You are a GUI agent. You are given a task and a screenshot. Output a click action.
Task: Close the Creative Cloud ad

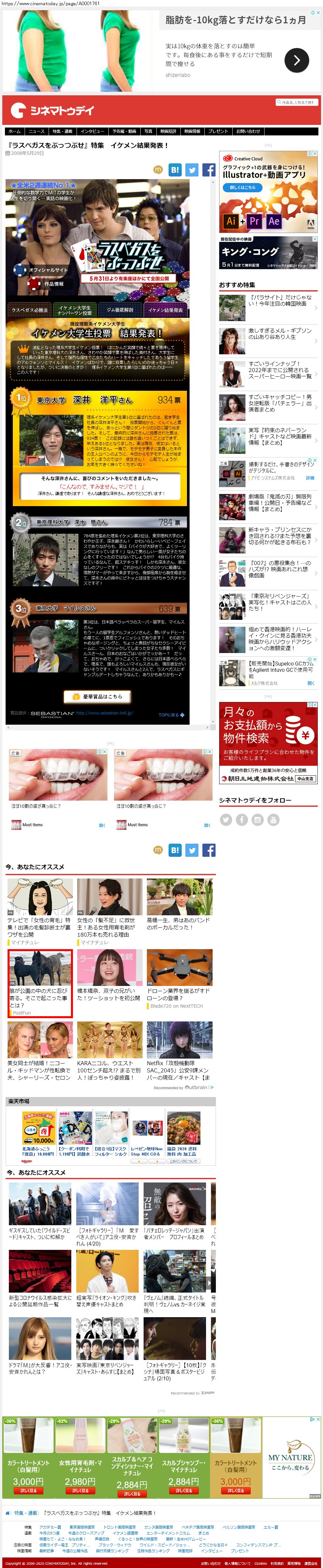[314, 154]
